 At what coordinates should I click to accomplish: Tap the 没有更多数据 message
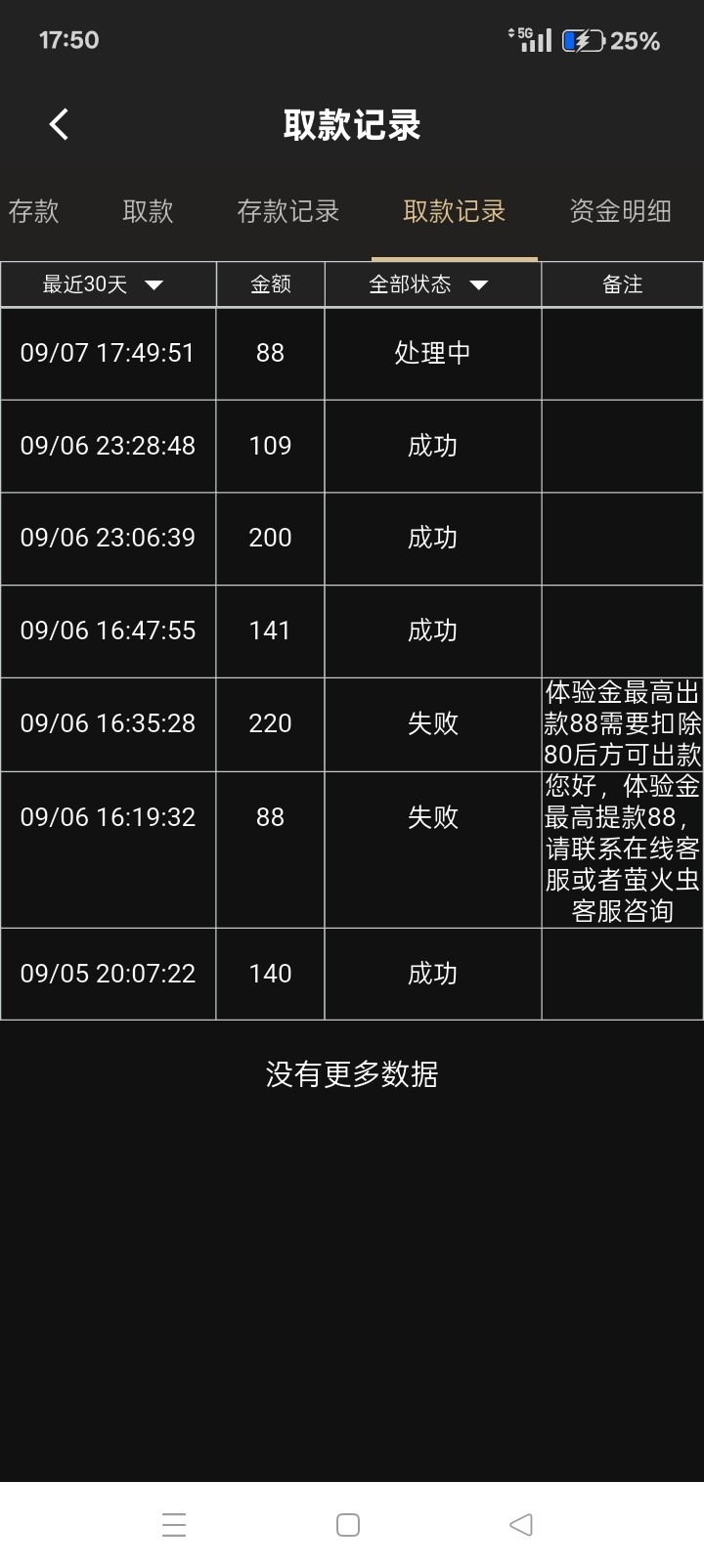(350, 1073)
